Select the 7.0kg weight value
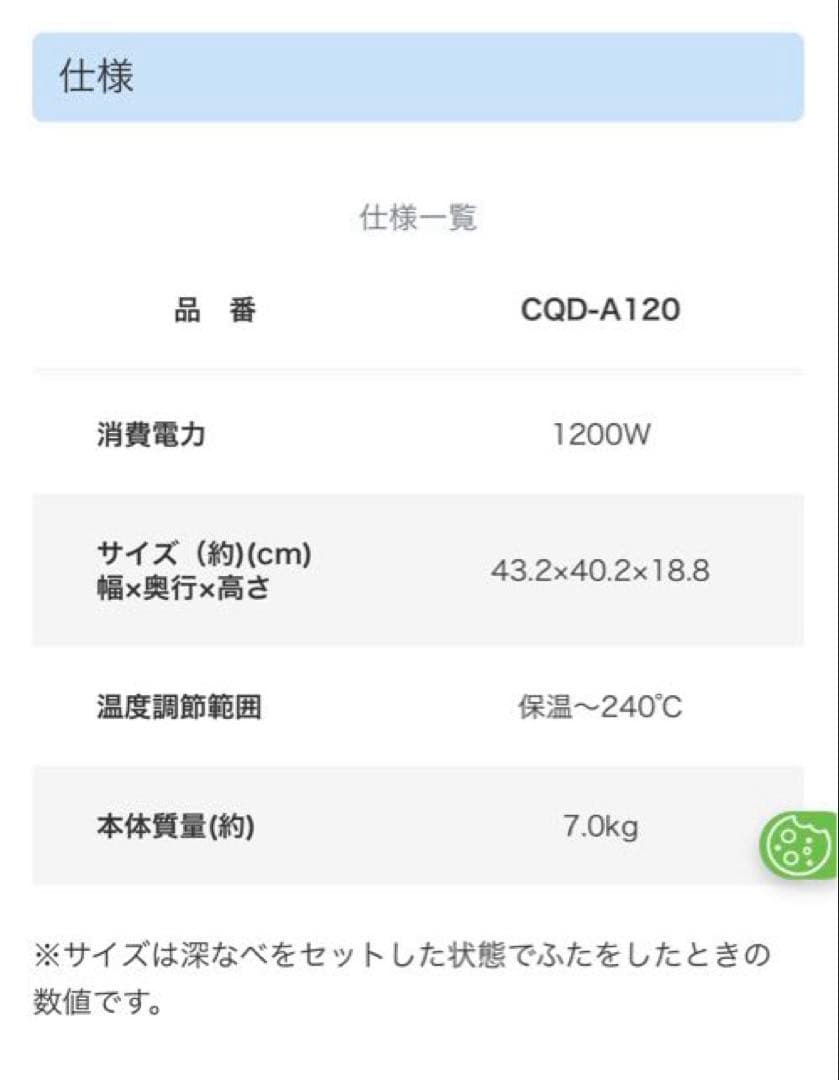 tap(600, 827)
